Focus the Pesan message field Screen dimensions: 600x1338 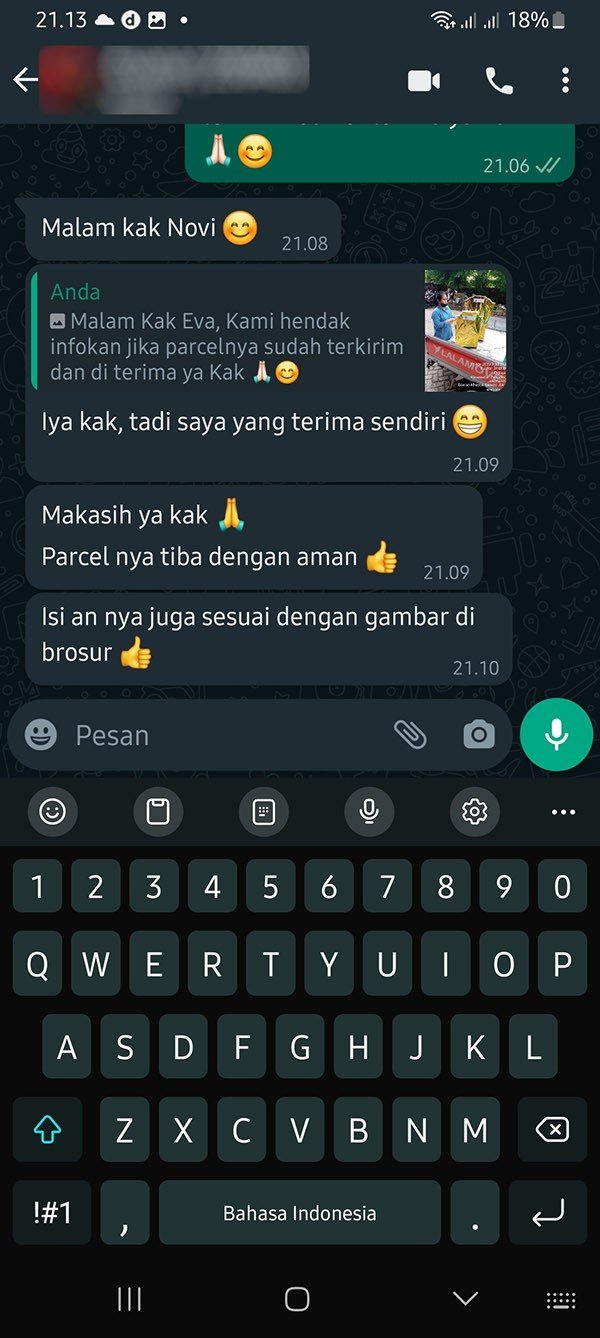point(220,735)
